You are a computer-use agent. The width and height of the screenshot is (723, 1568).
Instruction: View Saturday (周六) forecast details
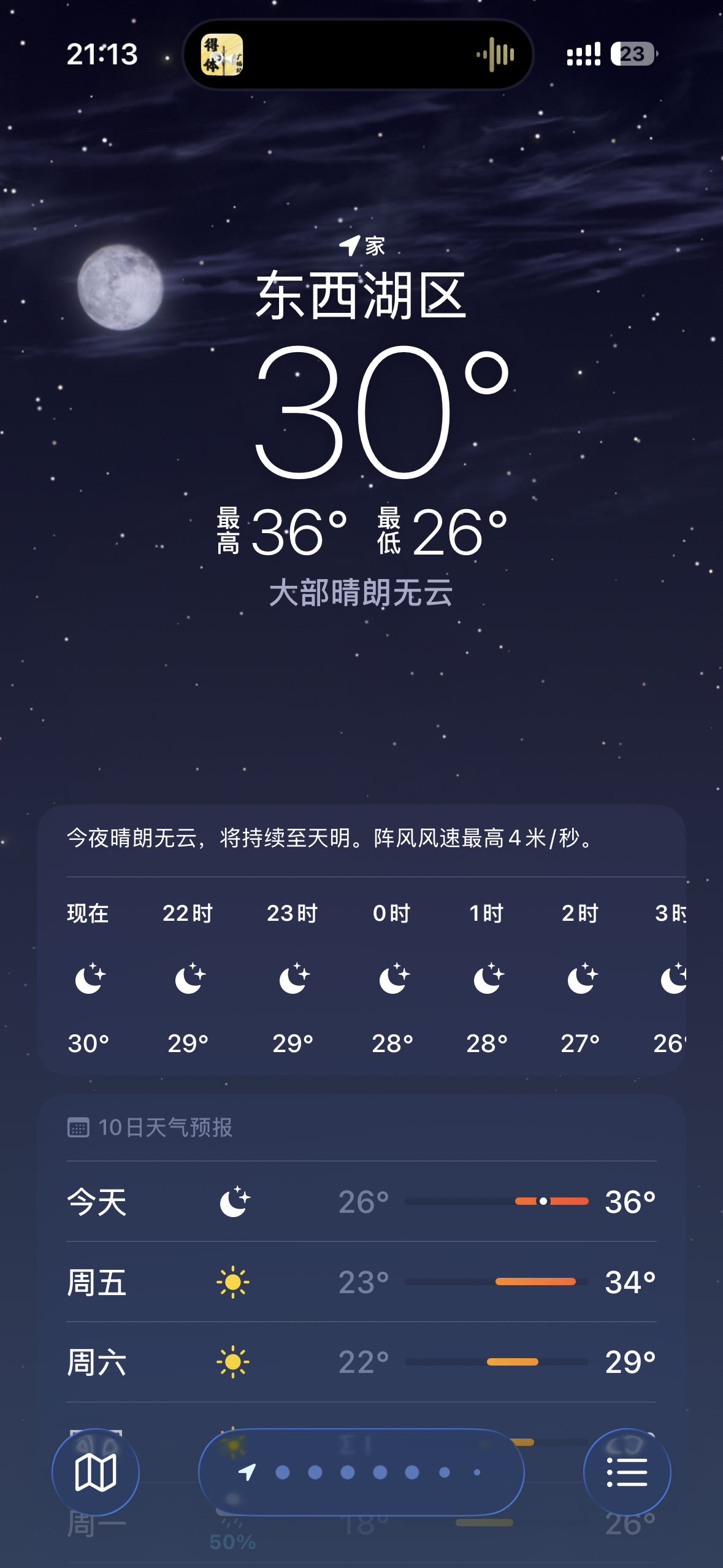tap(361, 1362)
